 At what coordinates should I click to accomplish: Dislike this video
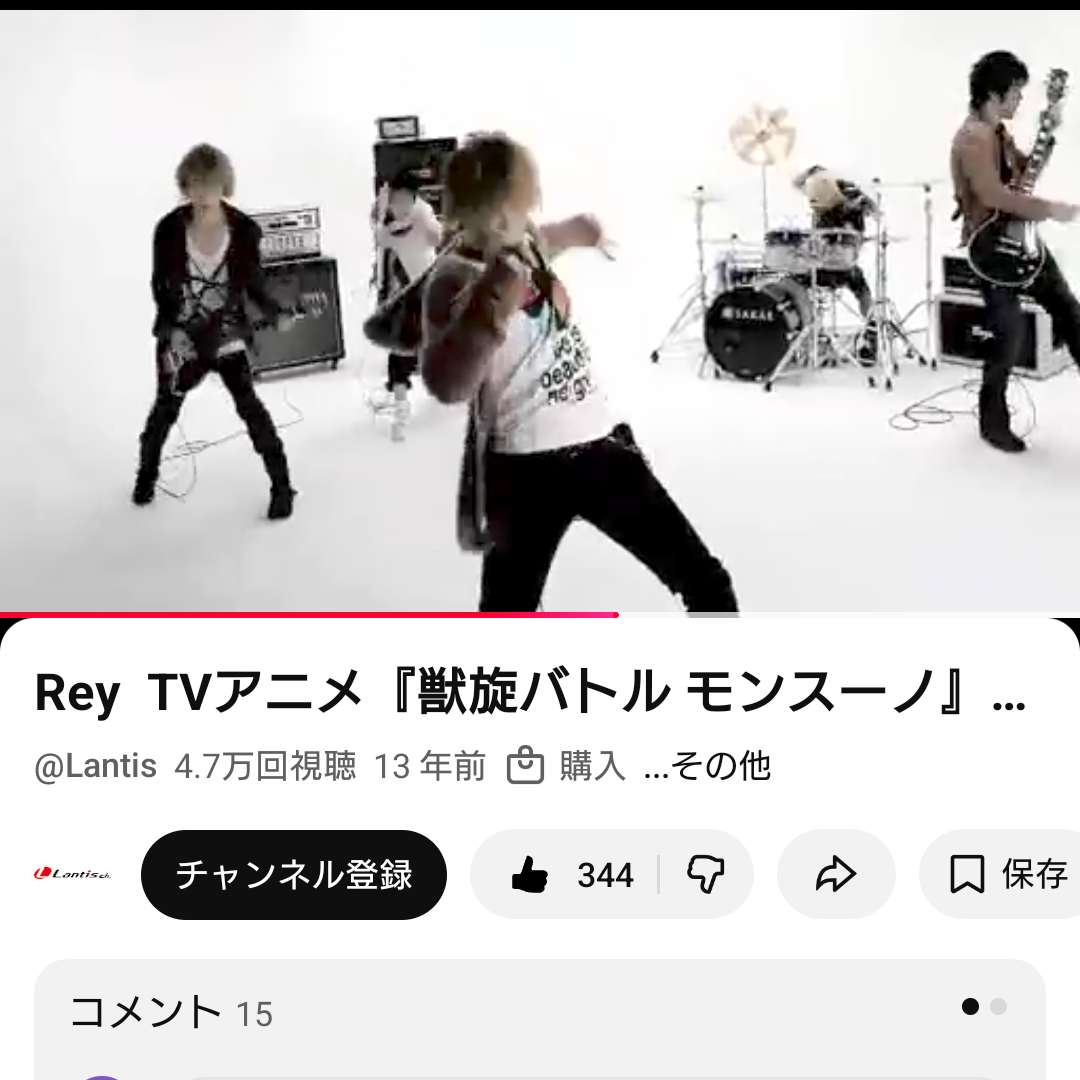pos(706,875)
